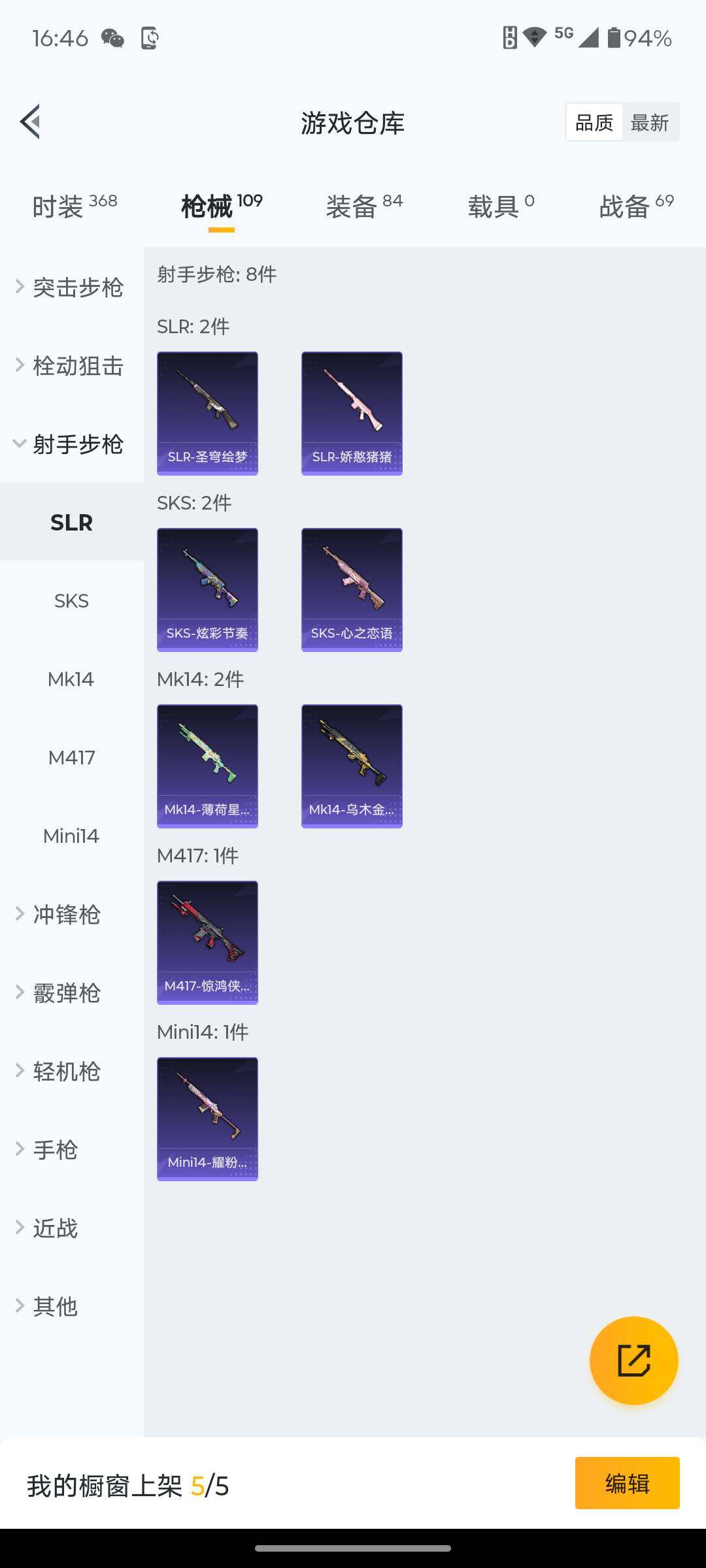Open the M417 skin card
706x1568 pixels.
click(207, 942)
